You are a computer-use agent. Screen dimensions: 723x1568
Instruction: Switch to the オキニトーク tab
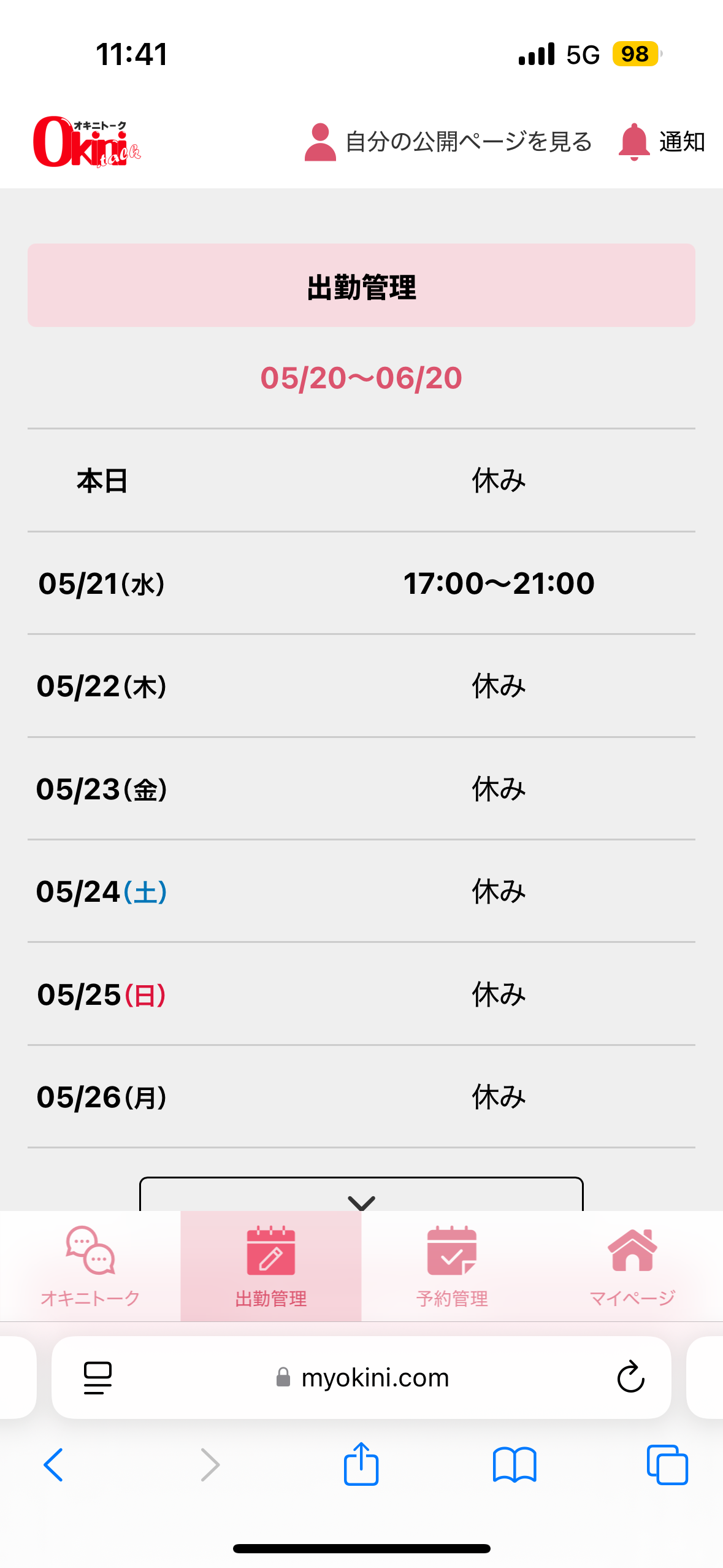click(x=90, y=1266)
